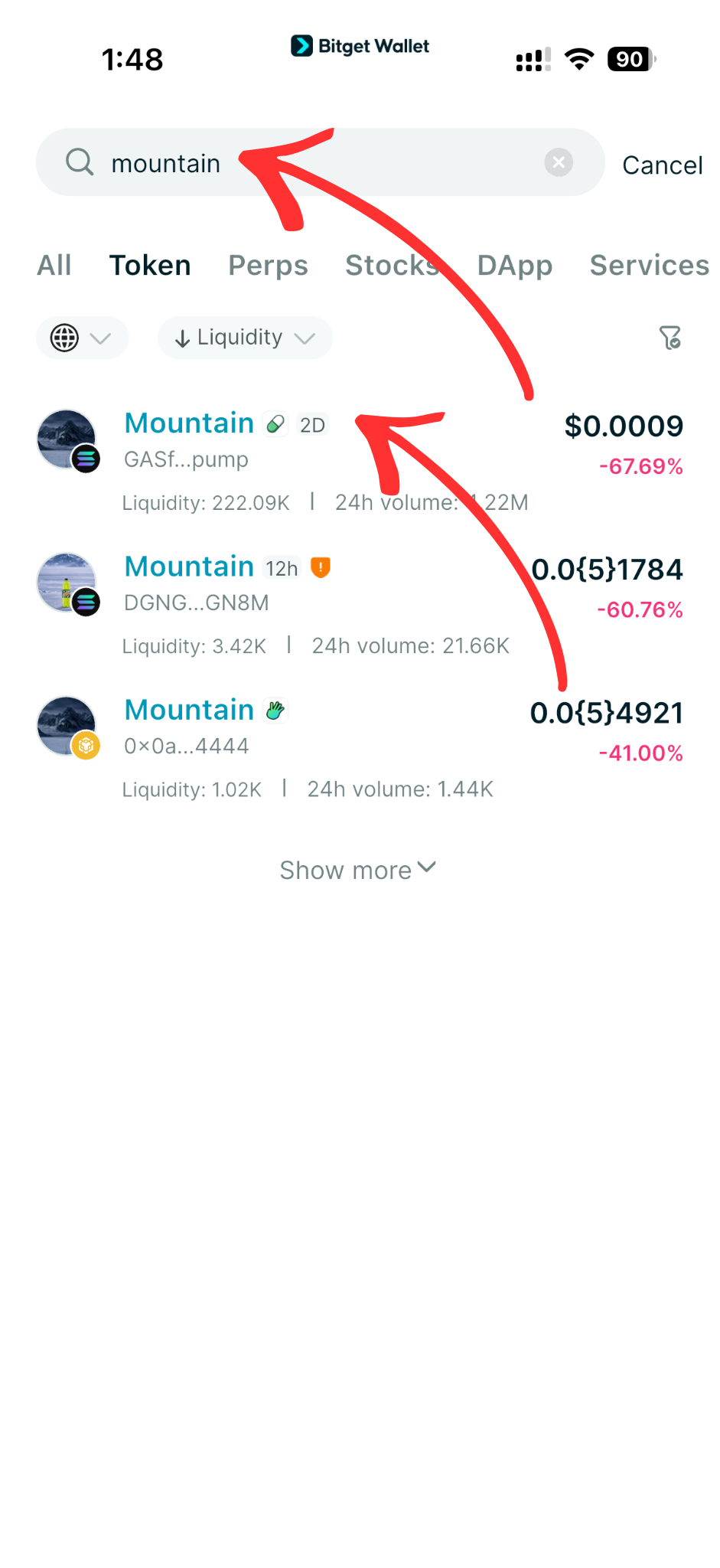
Task: Click the orange warning shield next to 12h Mountain
Action: pyautogui.click(x=321, y=567)
